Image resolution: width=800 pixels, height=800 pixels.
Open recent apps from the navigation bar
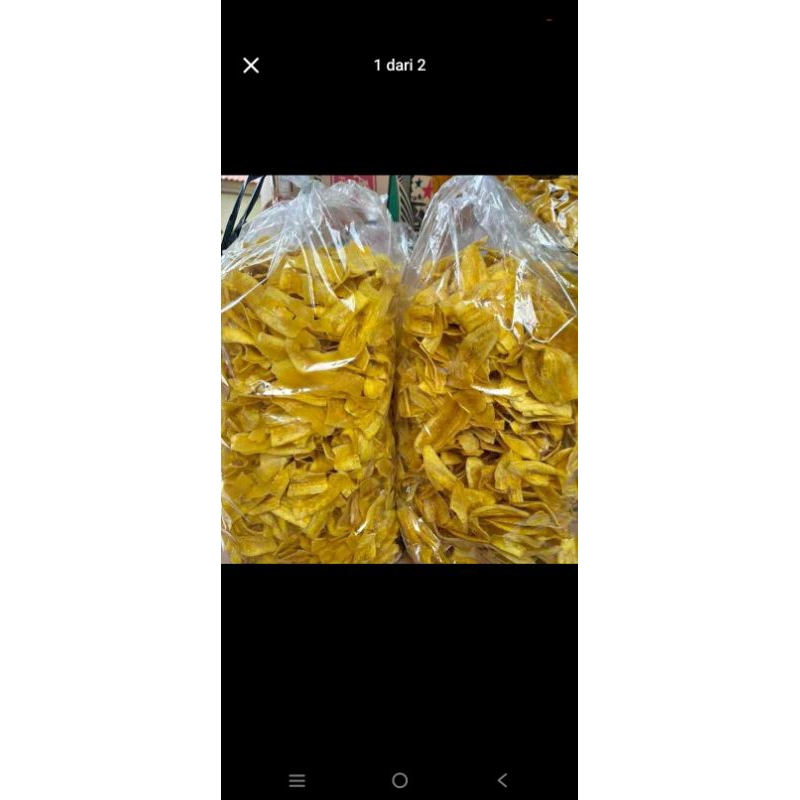coord(296,780)
